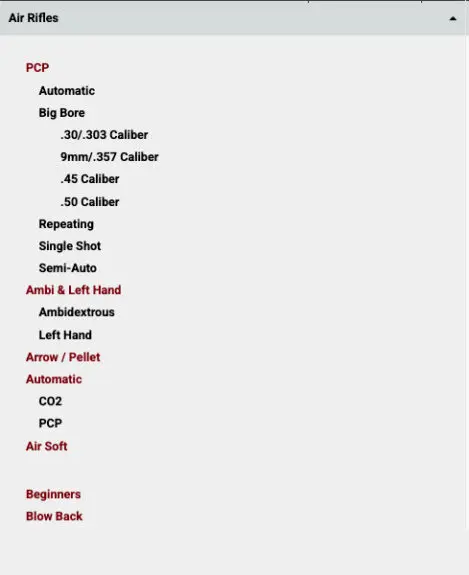Image resolution: width=469 pixels, height=575 pixels.
Task: Choose CO2 under Automatic
Action: click(50, 401)
